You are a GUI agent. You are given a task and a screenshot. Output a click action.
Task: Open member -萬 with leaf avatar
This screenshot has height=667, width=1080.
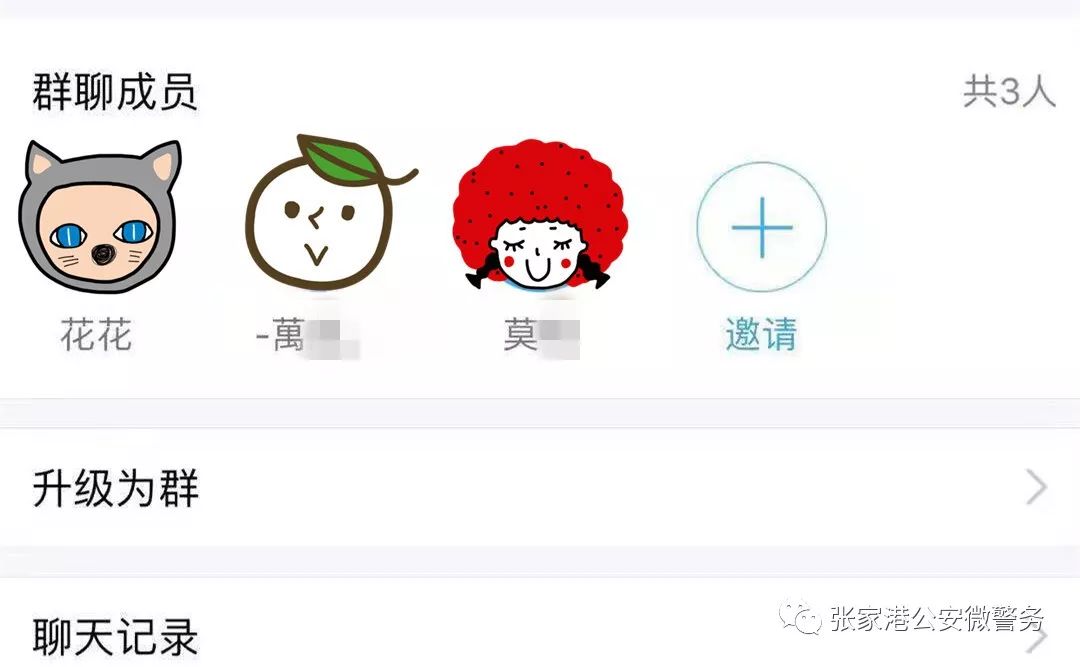pos(320,218)
